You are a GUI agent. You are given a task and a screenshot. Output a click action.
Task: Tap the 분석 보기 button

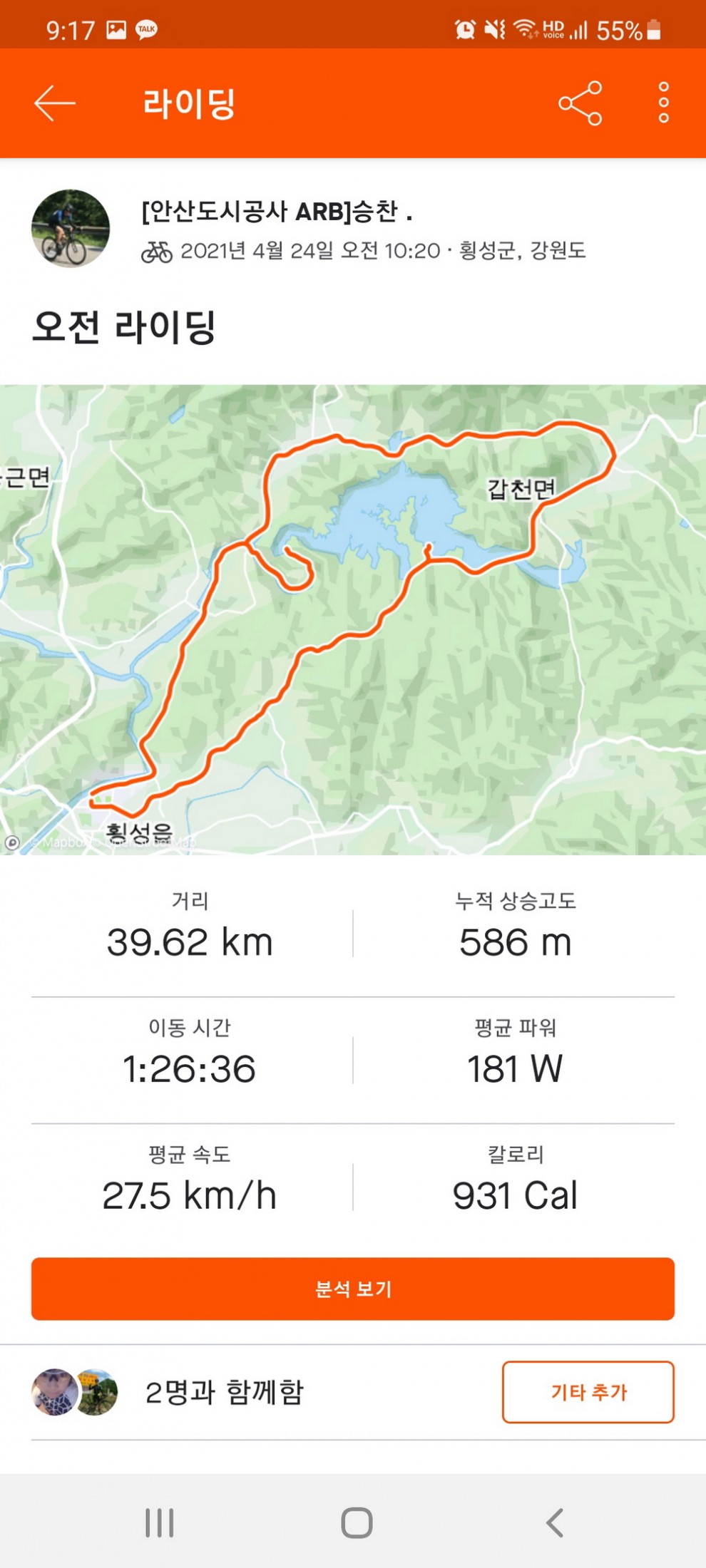(353, 1289)
